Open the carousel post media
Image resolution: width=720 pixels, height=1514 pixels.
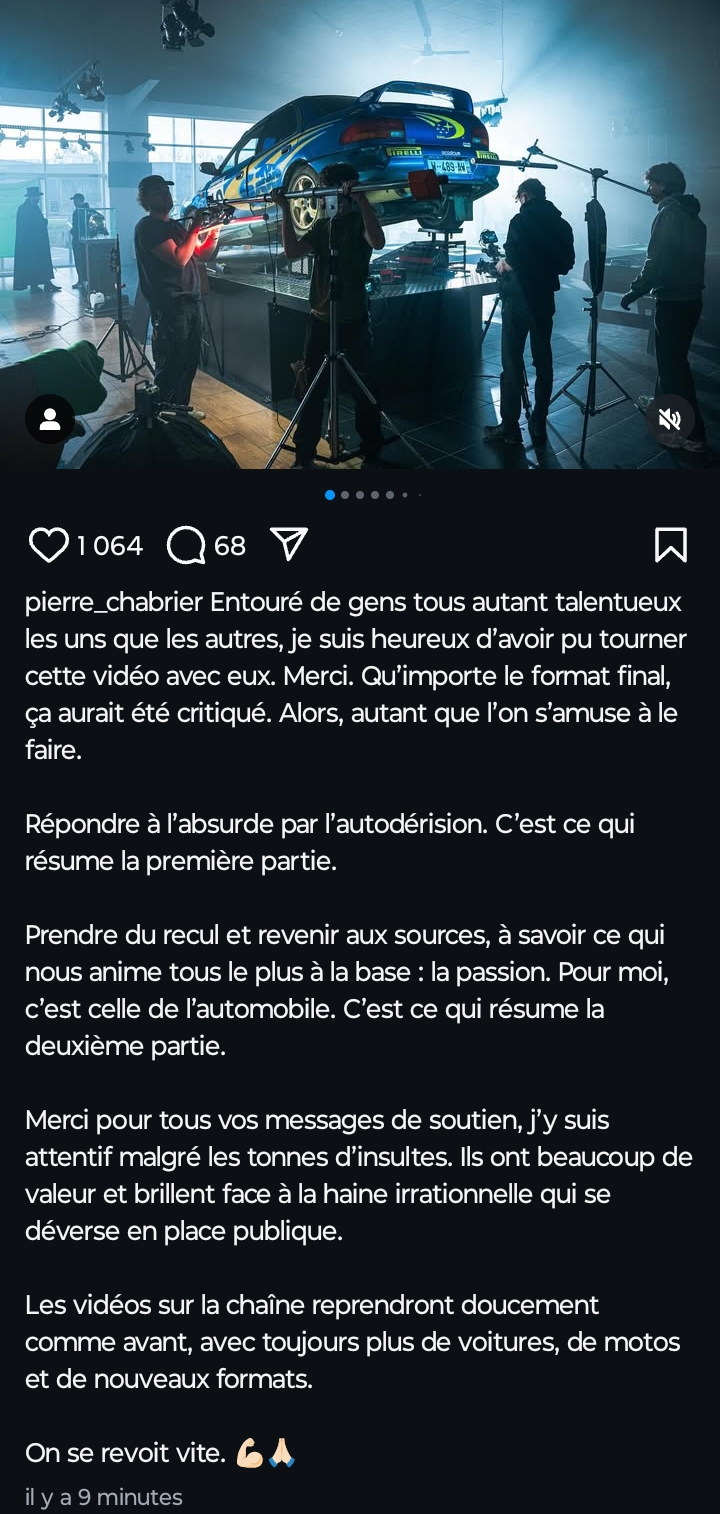point(360,230)
